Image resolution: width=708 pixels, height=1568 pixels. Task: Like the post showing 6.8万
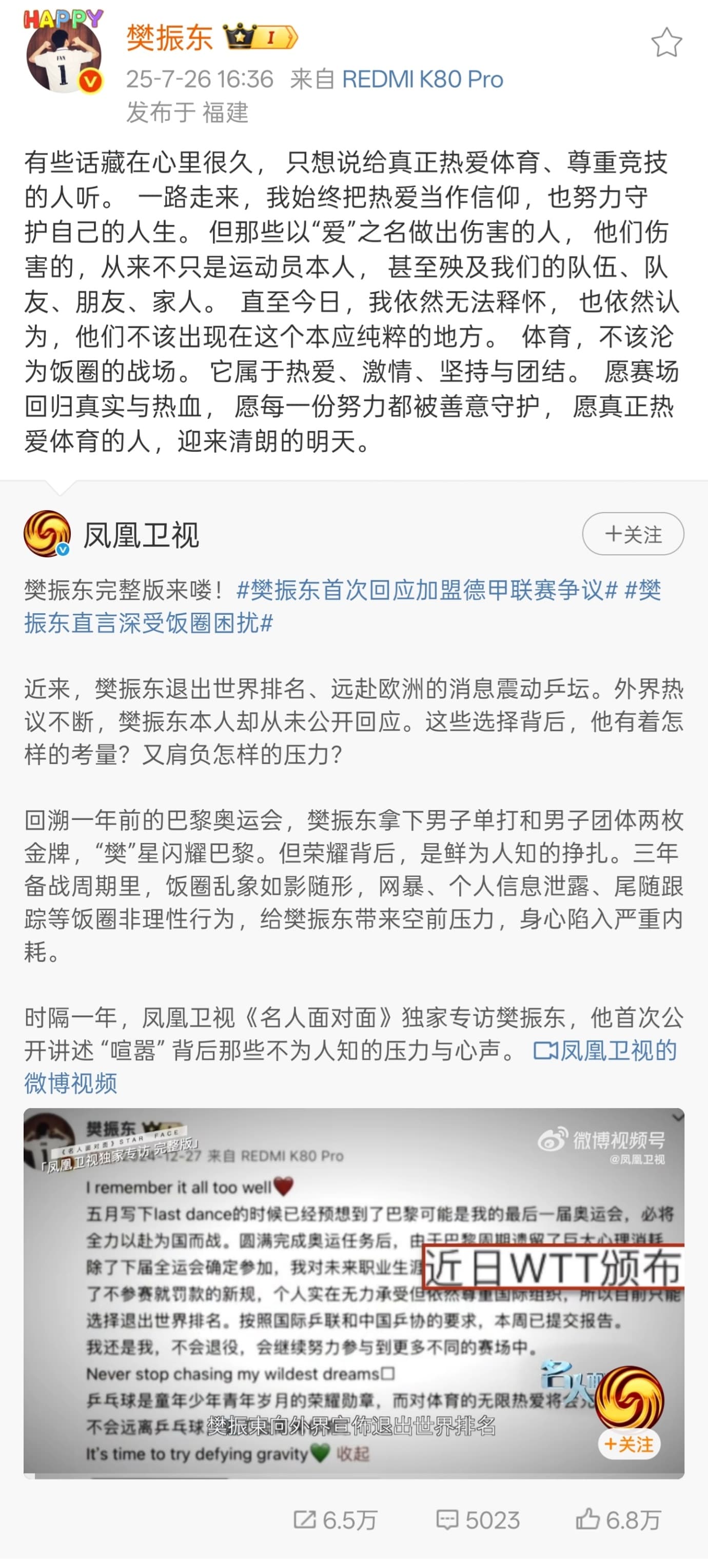(x=618, y=1520)
